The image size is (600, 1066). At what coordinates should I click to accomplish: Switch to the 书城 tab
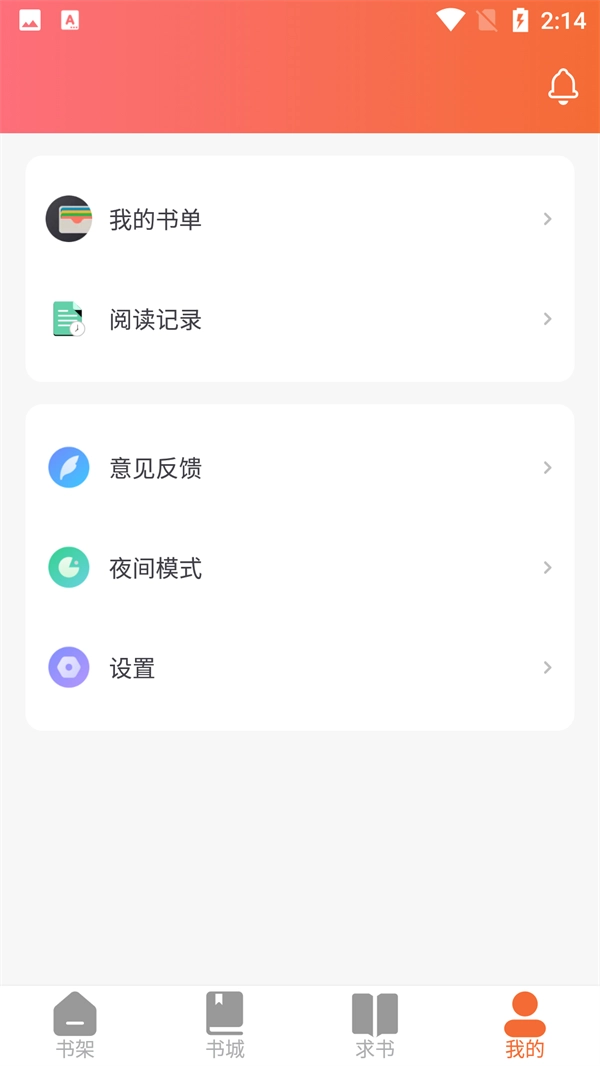[225, 1025]
